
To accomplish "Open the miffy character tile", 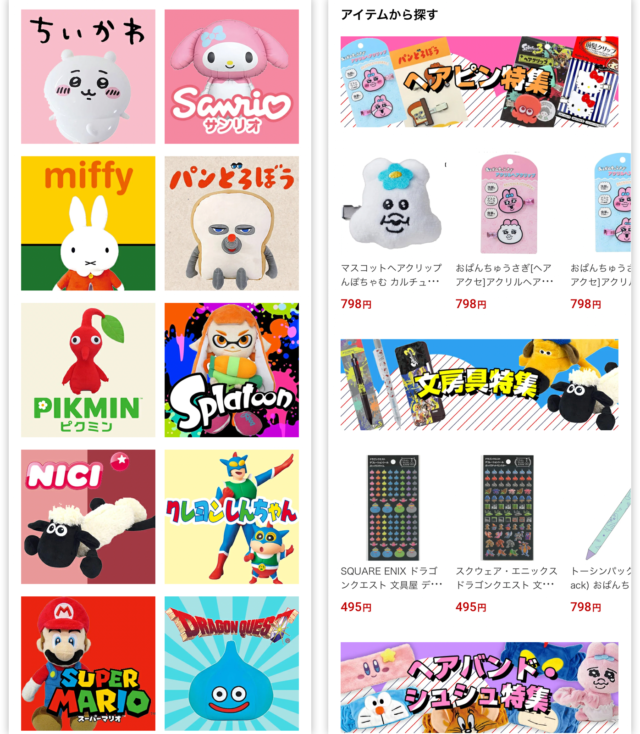I will coord(88,223).
